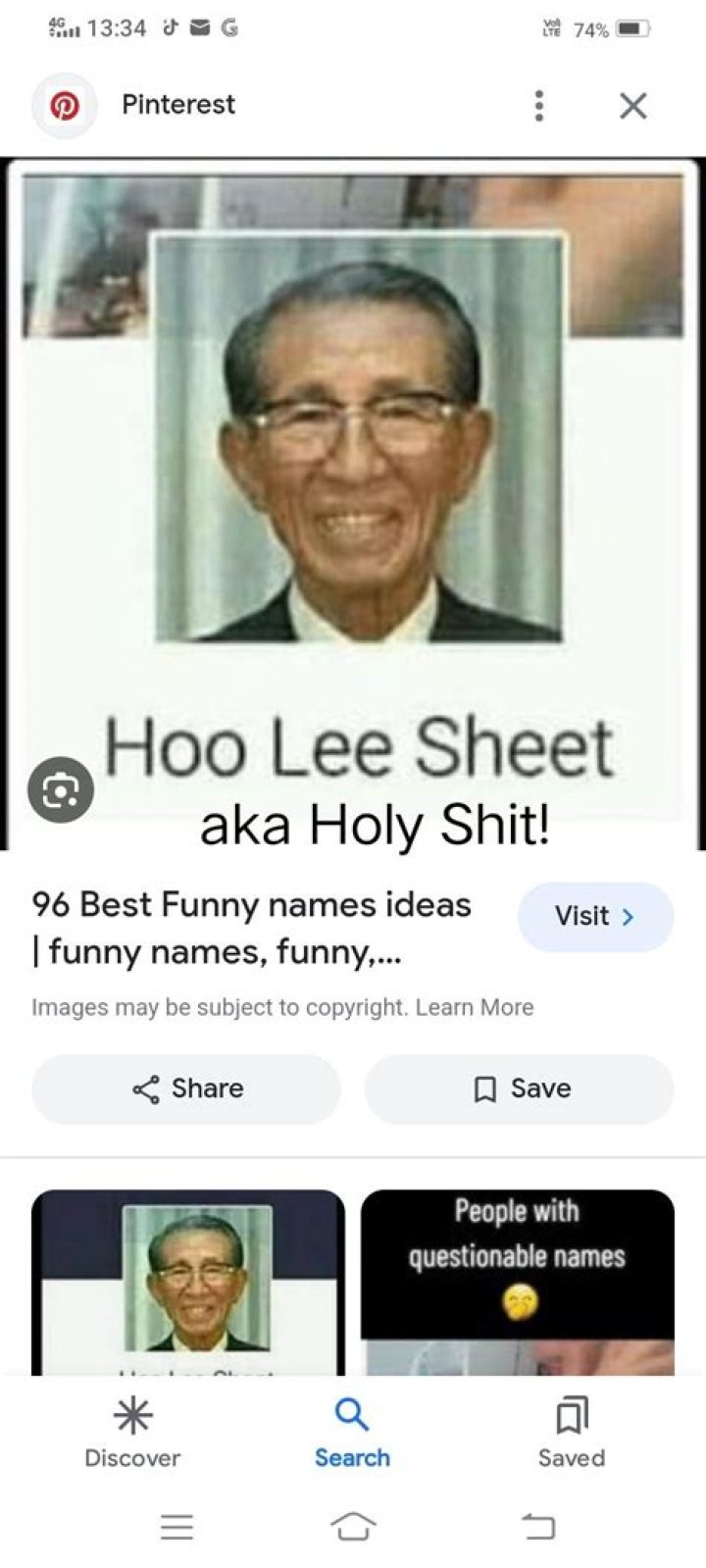This screenshot has height=1568, width=706.
Task: Go to the phone's home screen
Action: click(x=353, y=1526)
